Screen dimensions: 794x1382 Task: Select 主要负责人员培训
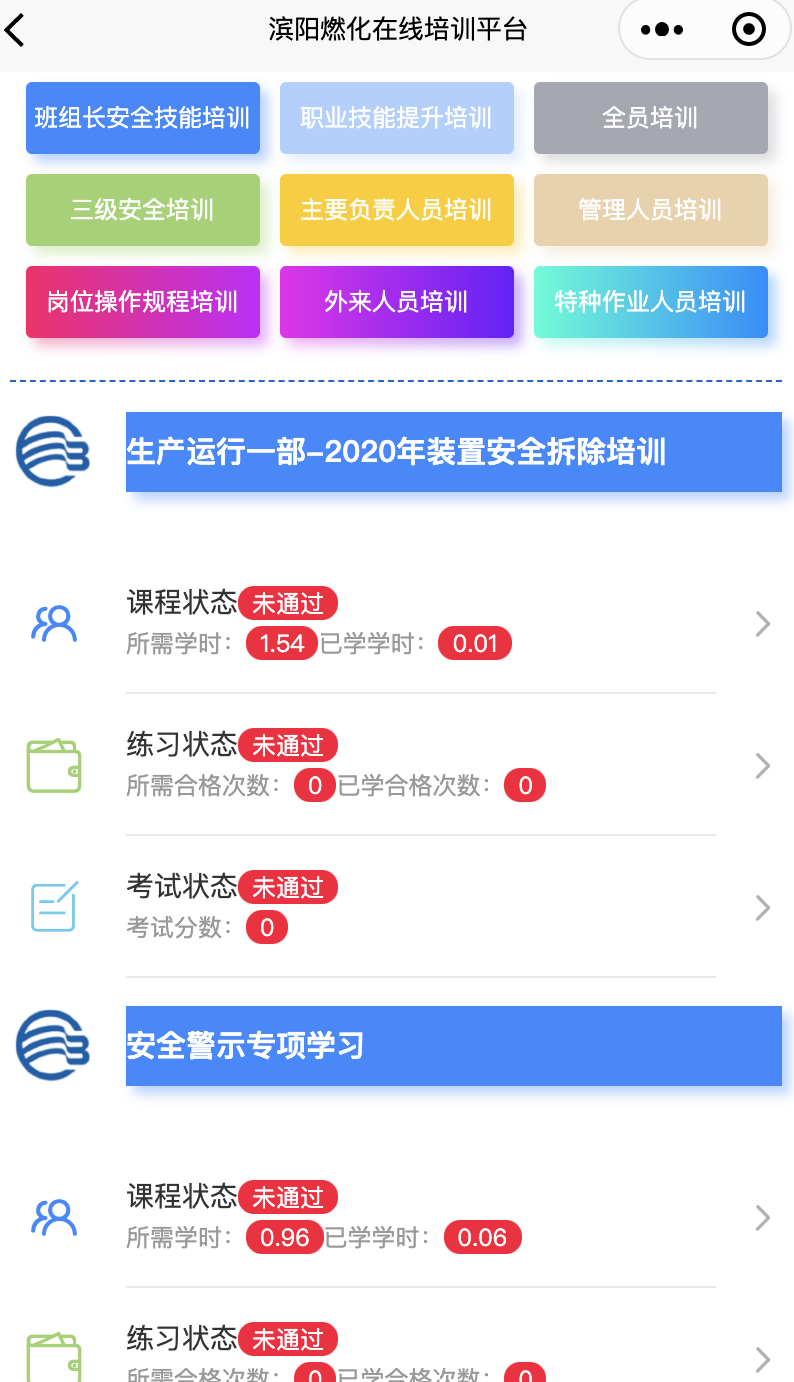pyautogui.click(x=397, y=210)
